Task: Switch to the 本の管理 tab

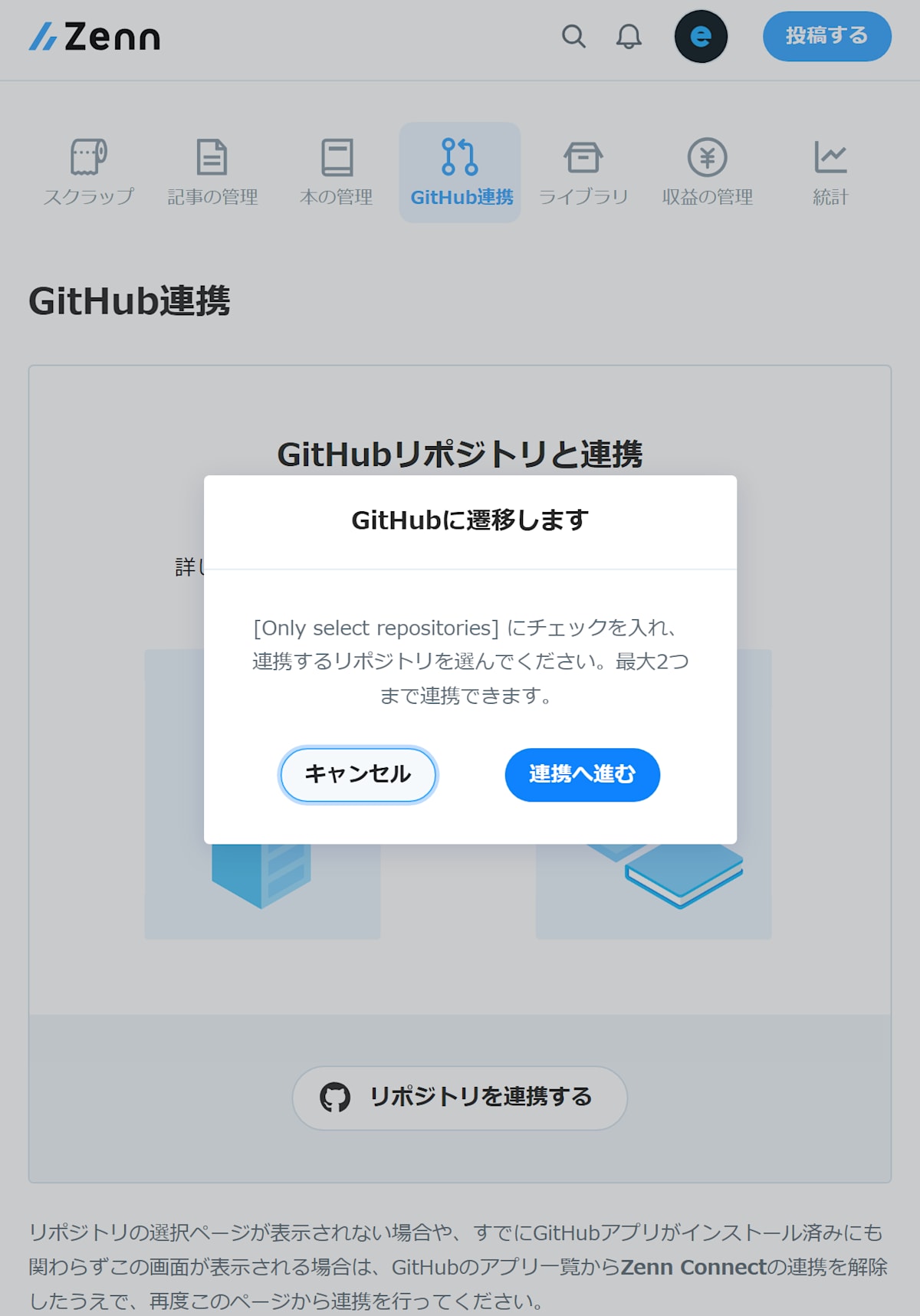Action: click(x=337, y=172)
